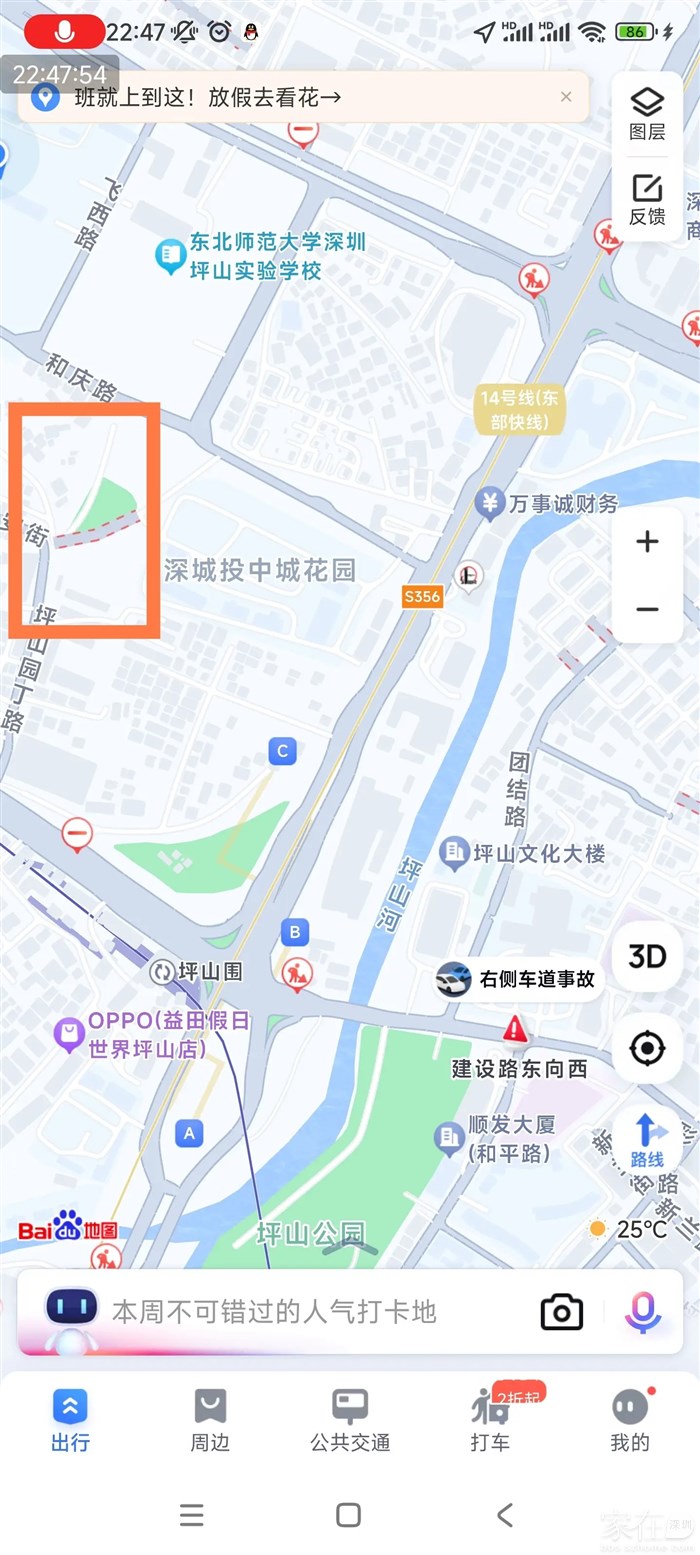Open the 反馈 feedback option

tap(647, 199)
